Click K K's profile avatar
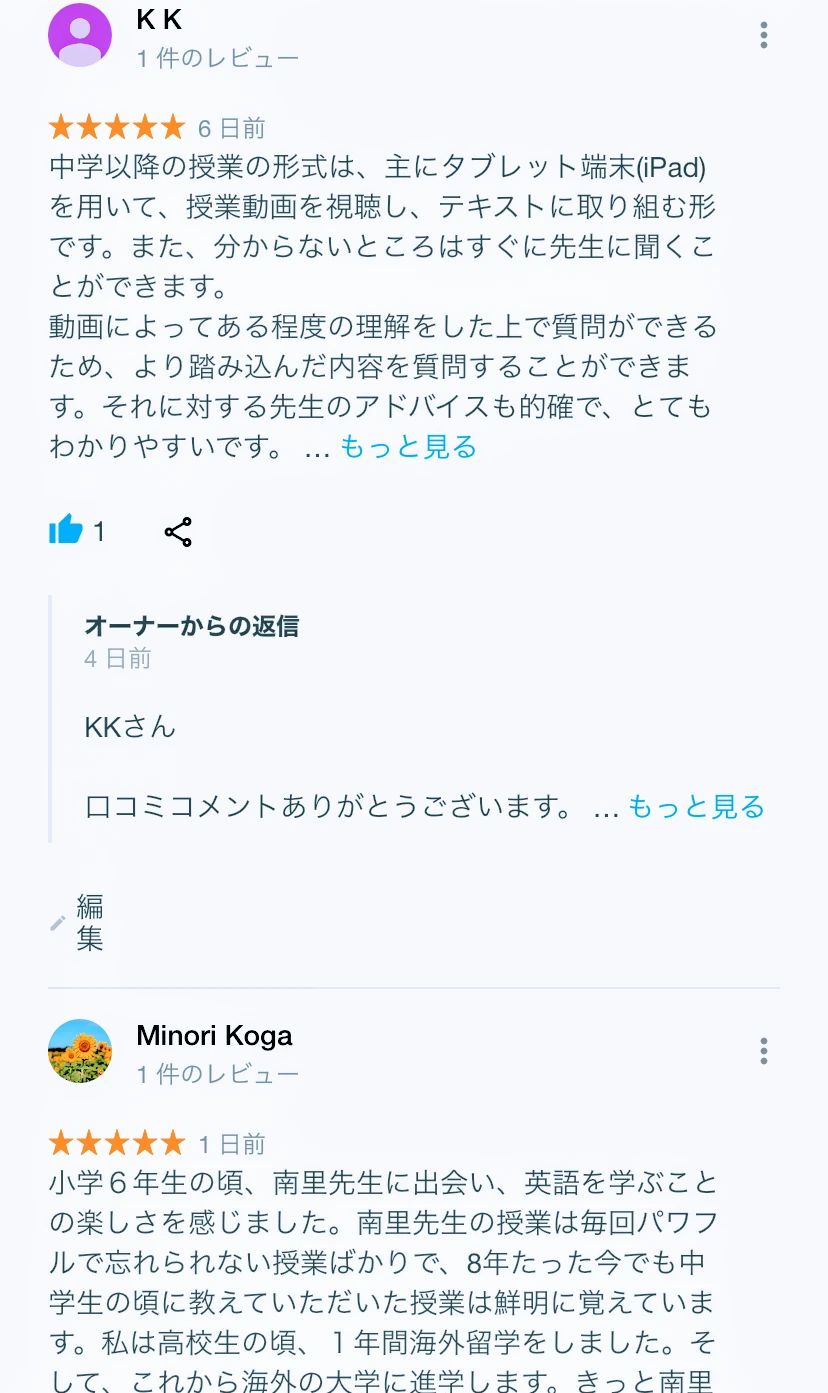This screenshot has height=1393, width=828. point(80,34)
